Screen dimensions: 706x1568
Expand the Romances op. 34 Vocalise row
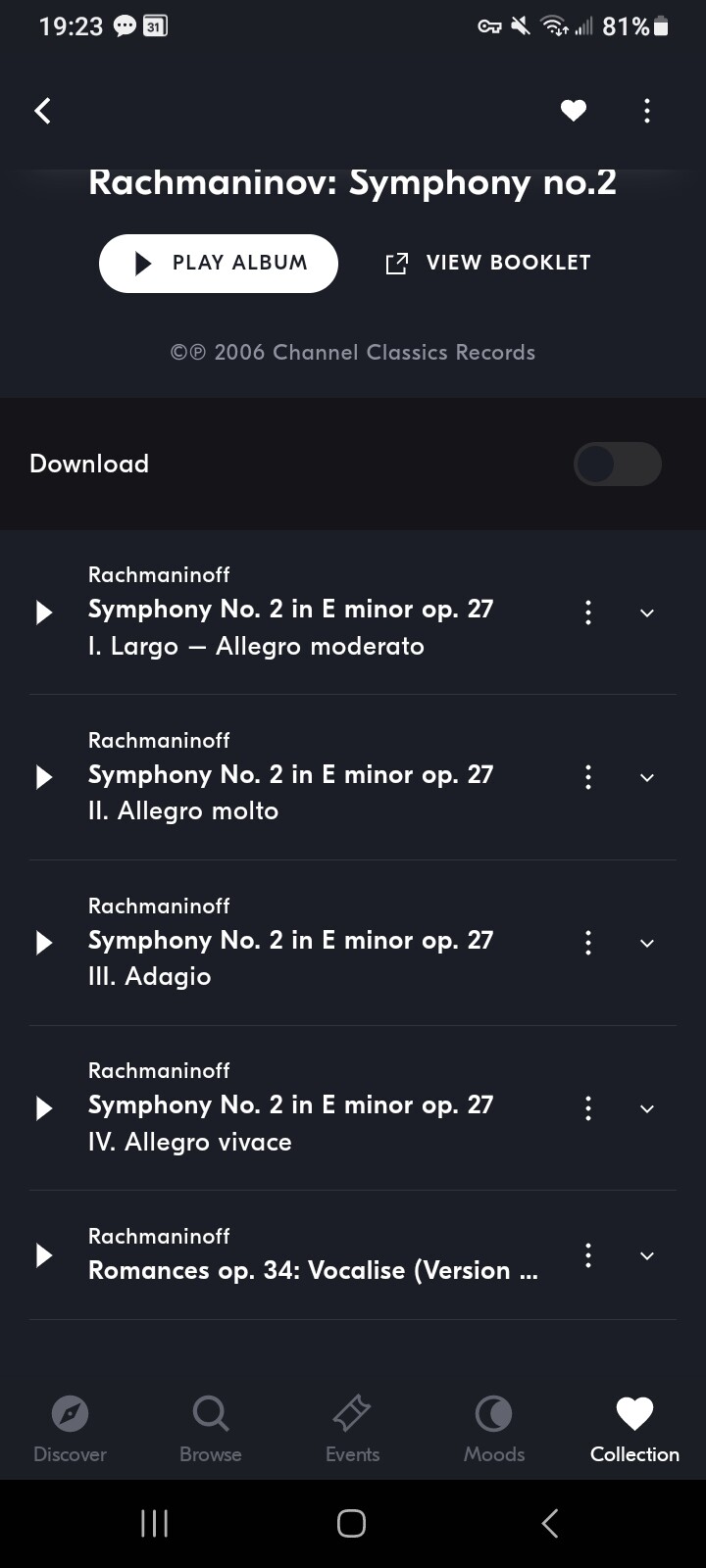(x=647, y=1255)
